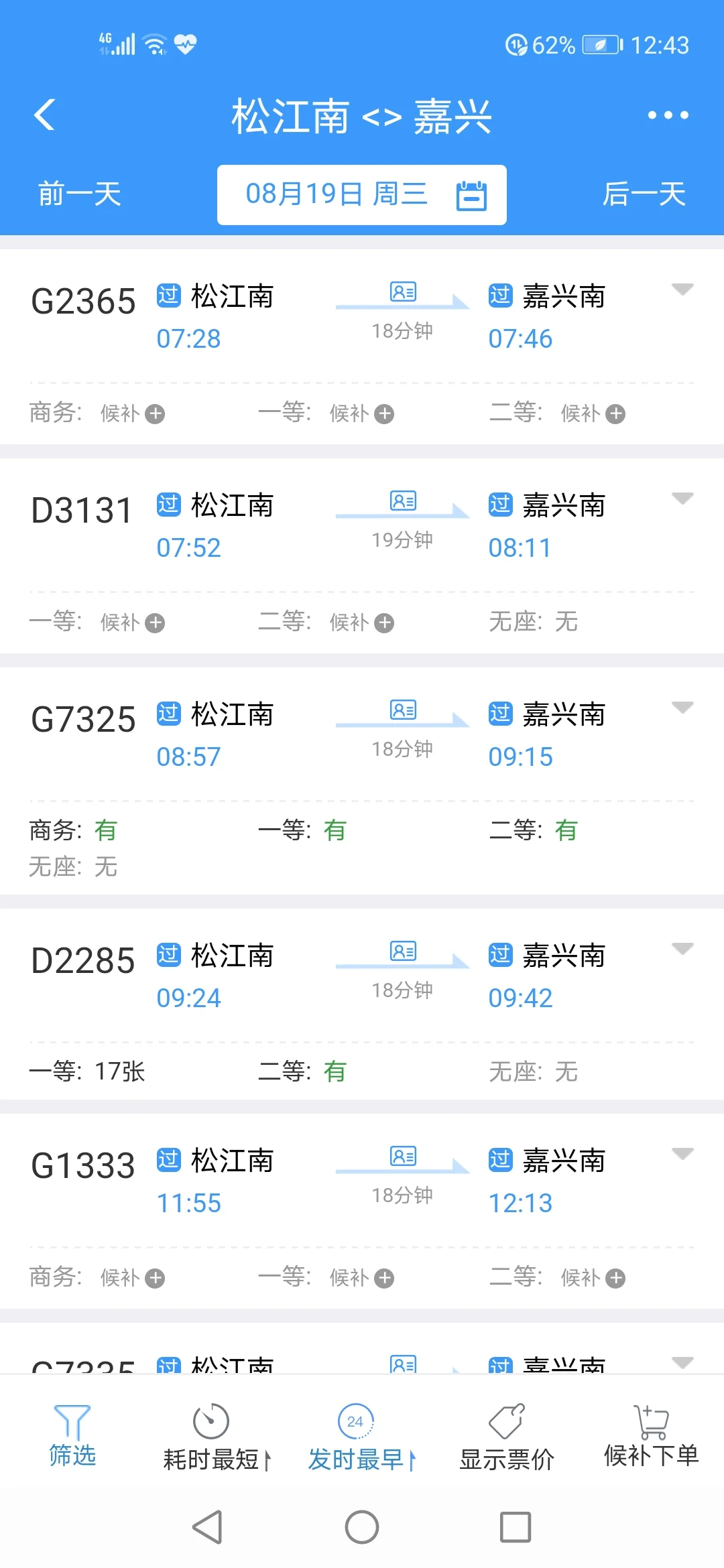This screenshot has width=724, height=1568.
Task: Expand details for train G1333
Action: (682, 1154)
